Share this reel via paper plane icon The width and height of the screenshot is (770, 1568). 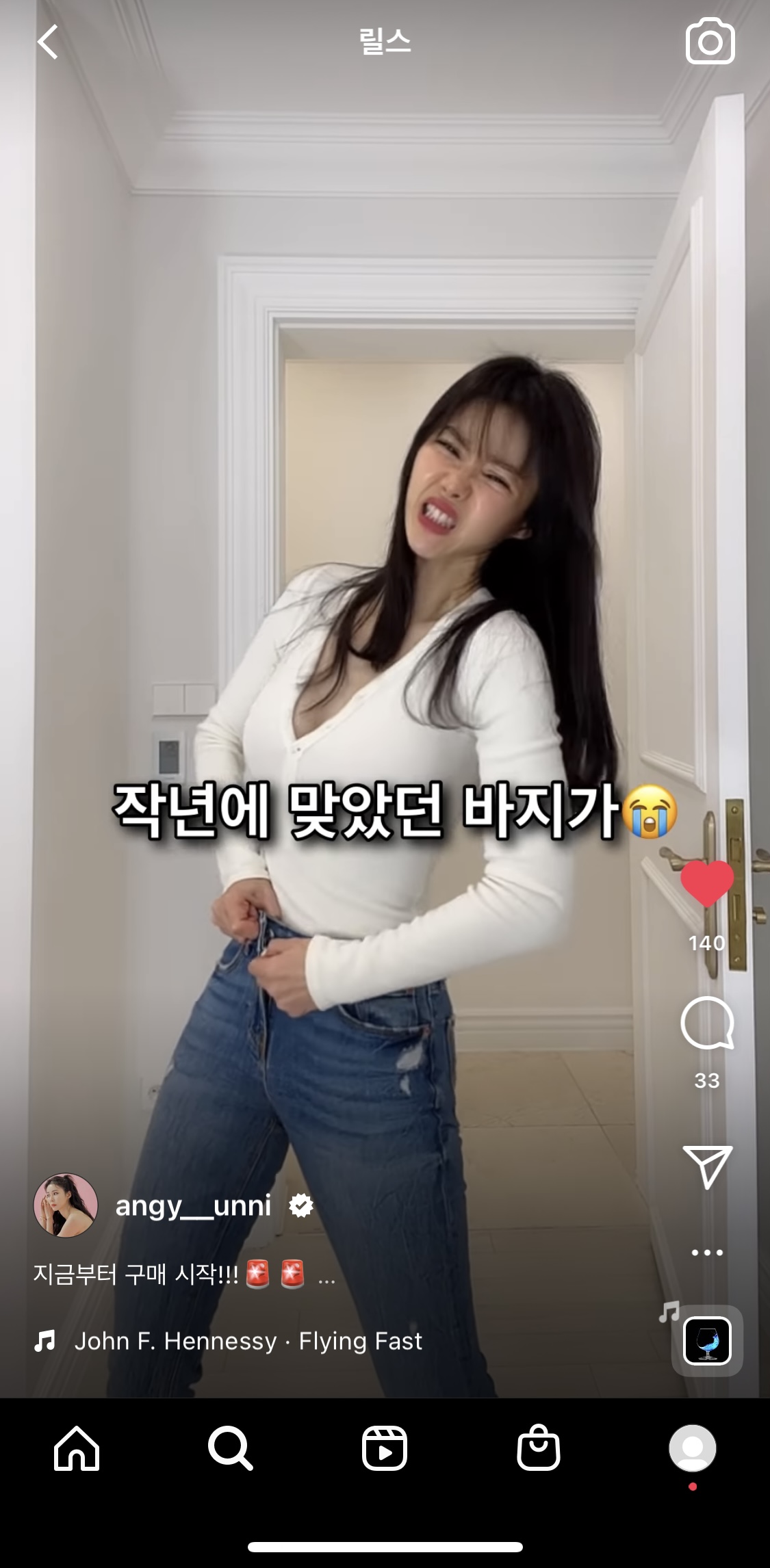point(707,1166)
